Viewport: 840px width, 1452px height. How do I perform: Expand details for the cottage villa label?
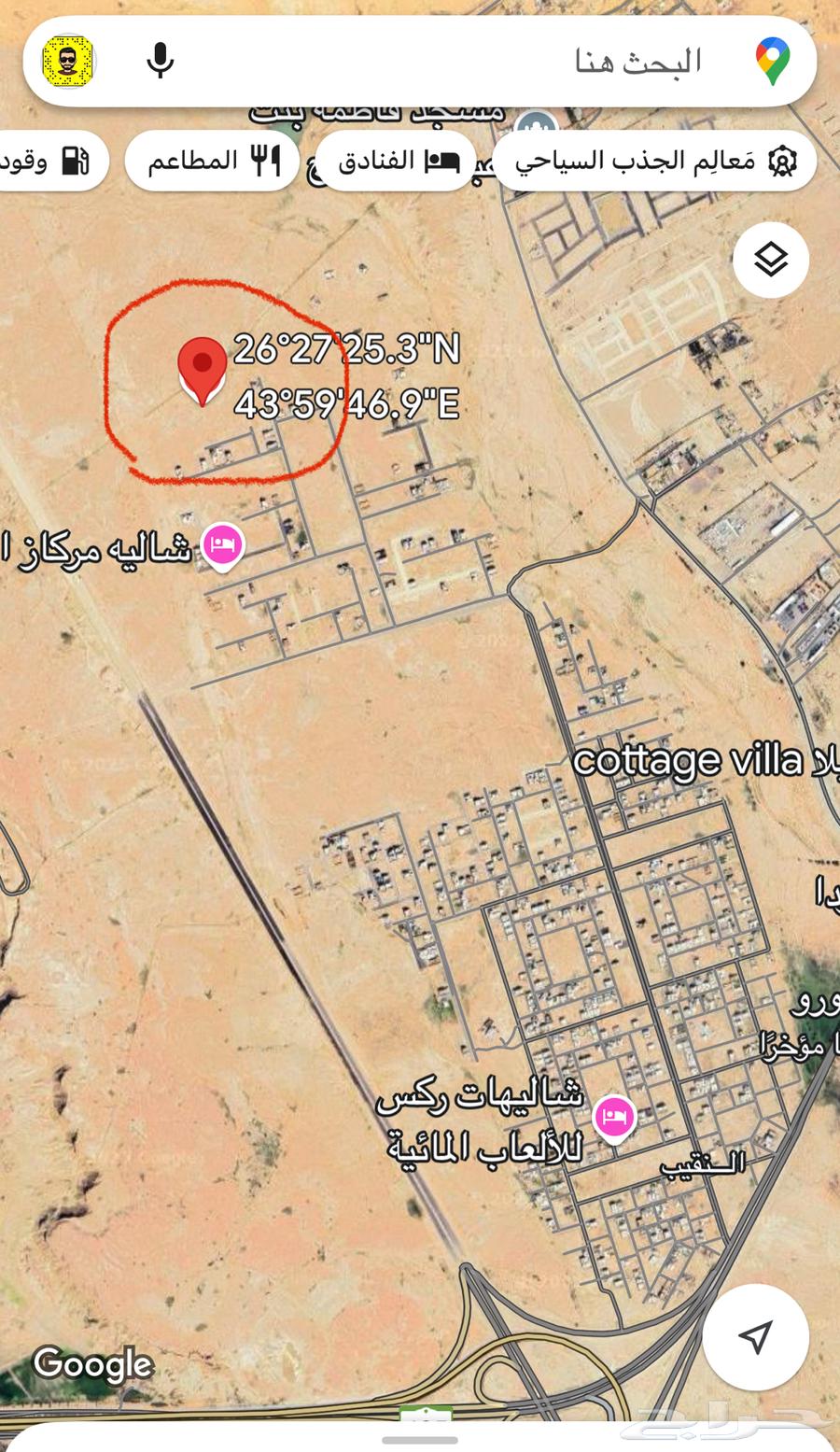[691, 761]
